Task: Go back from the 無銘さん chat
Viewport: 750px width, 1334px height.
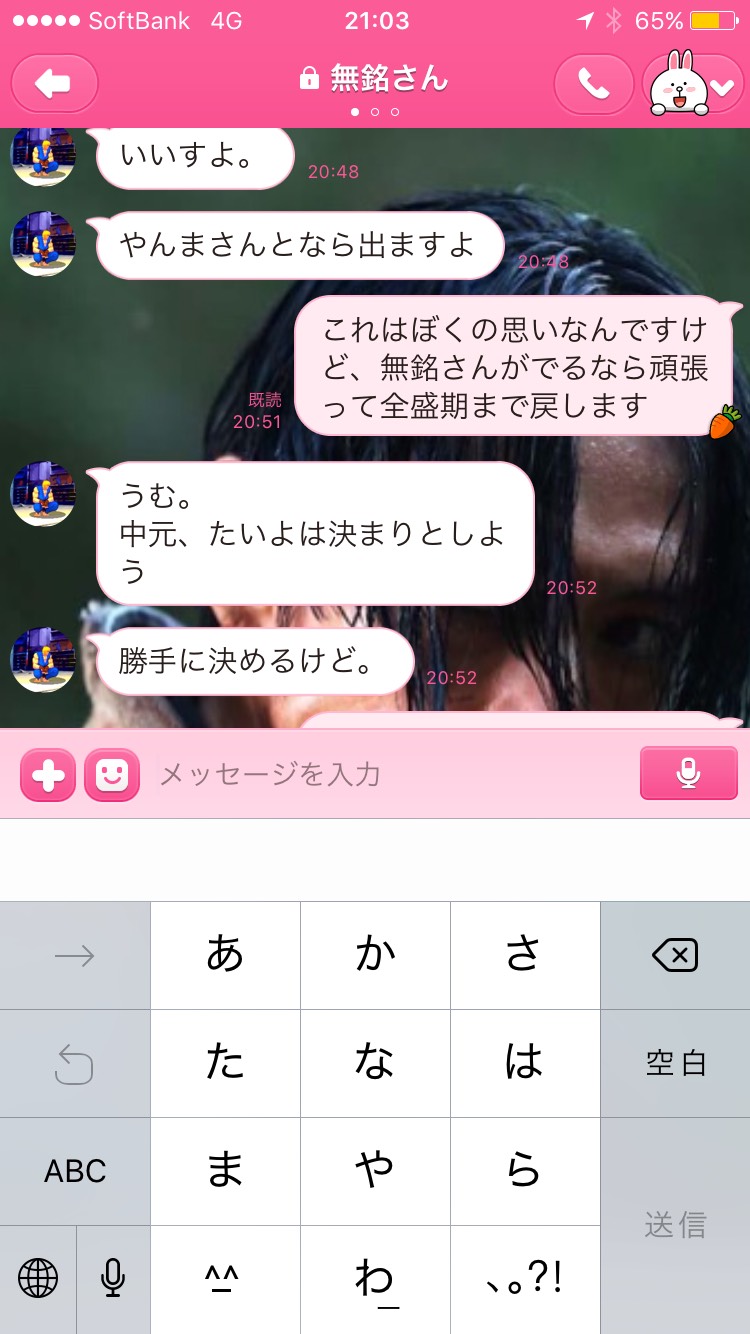Action: pyautogui.click(x=54, y=84)
